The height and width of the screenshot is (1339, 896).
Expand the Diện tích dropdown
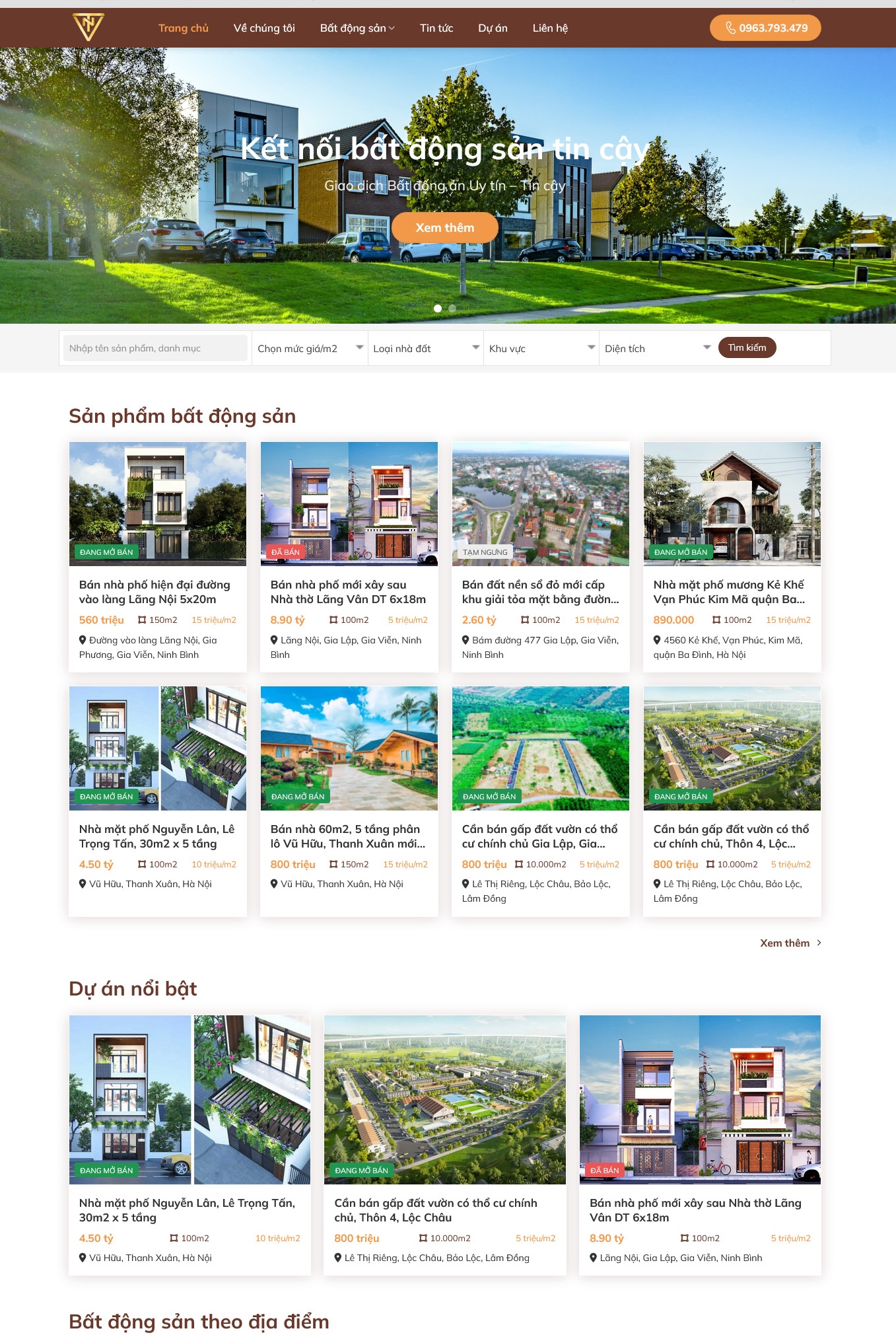tap(657, 348)
